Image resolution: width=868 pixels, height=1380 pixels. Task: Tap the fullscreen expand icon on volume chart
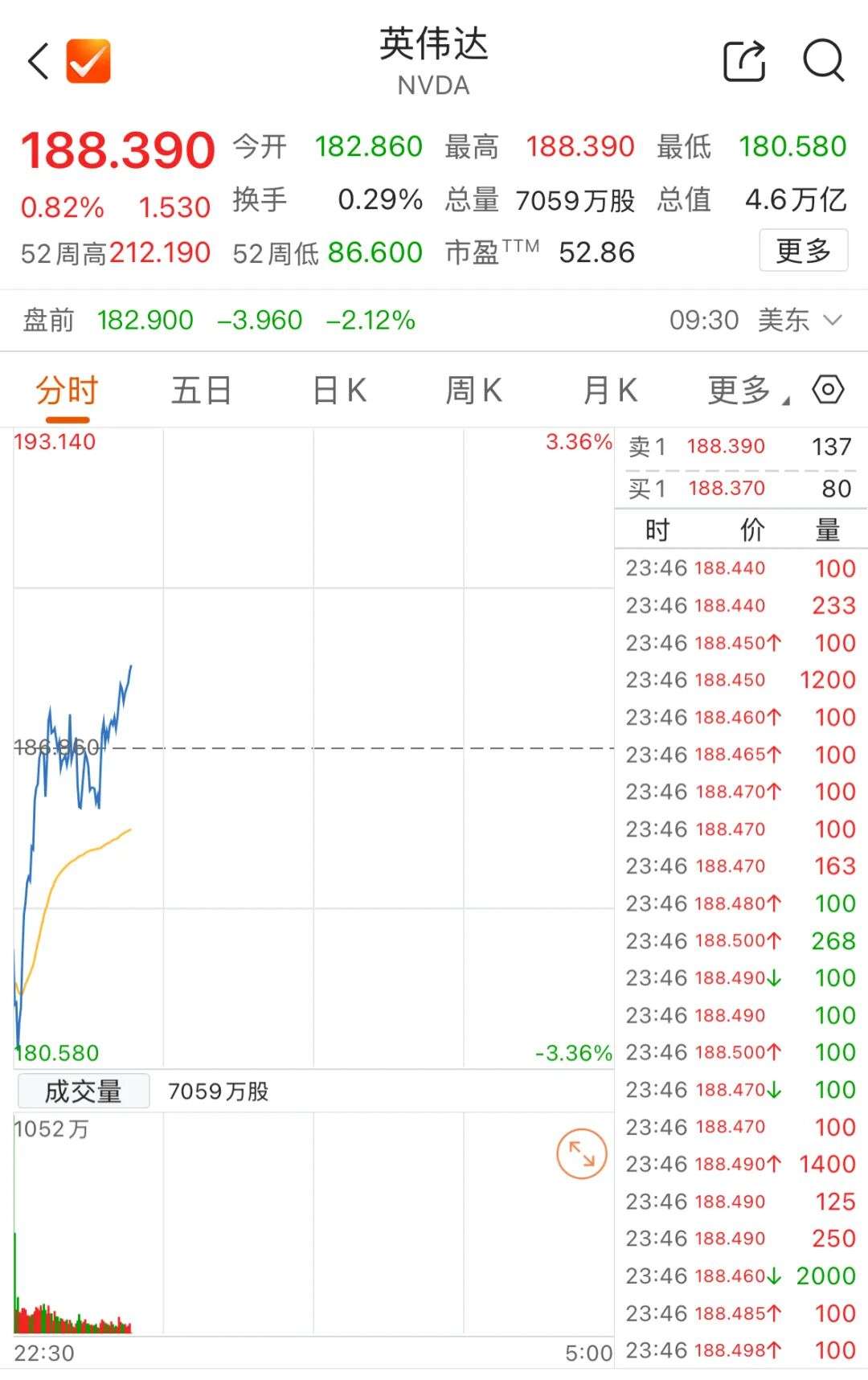583,1152
